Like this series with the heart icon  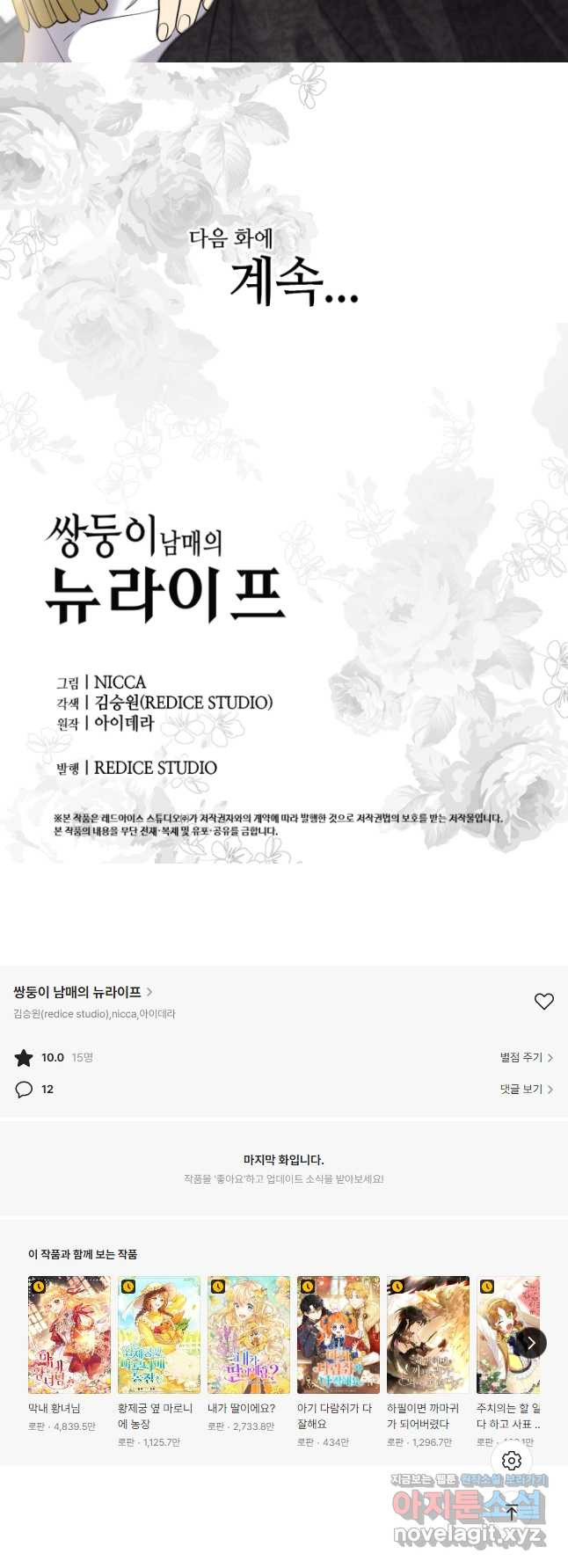tap(543, 1002)
